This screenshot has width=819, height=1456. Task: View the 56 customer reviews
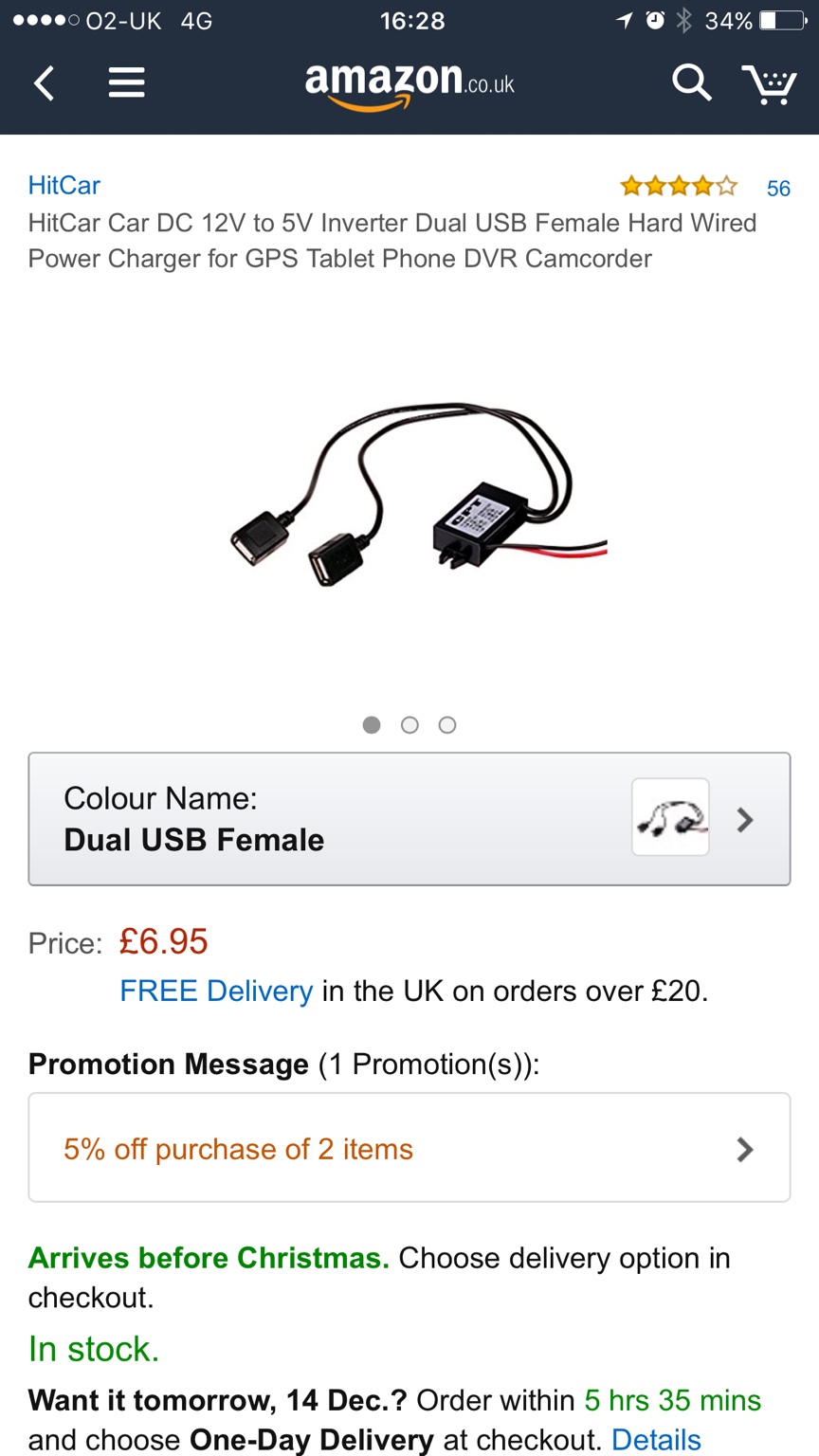(x=777, y=188)
